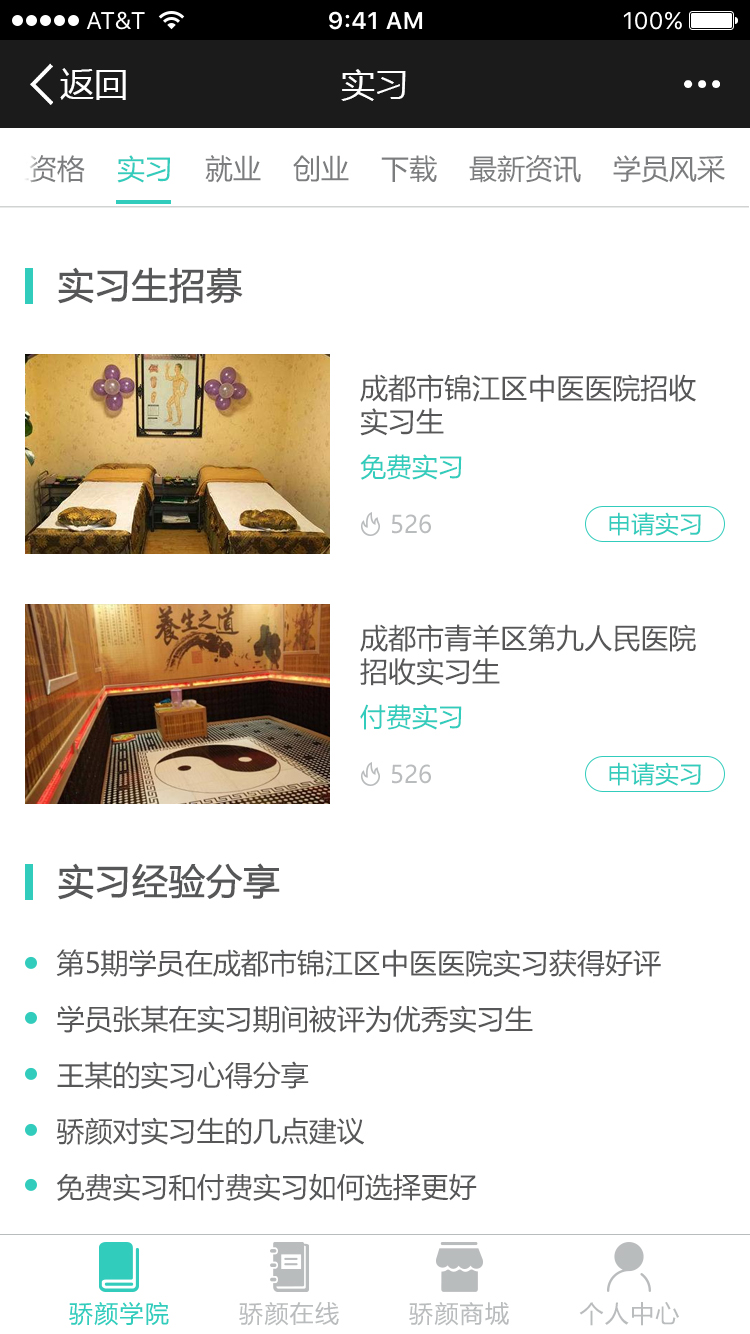750x1334 pixels.
Task: Open 个人中心 via the person icon
Action: tap(628, 1266)
